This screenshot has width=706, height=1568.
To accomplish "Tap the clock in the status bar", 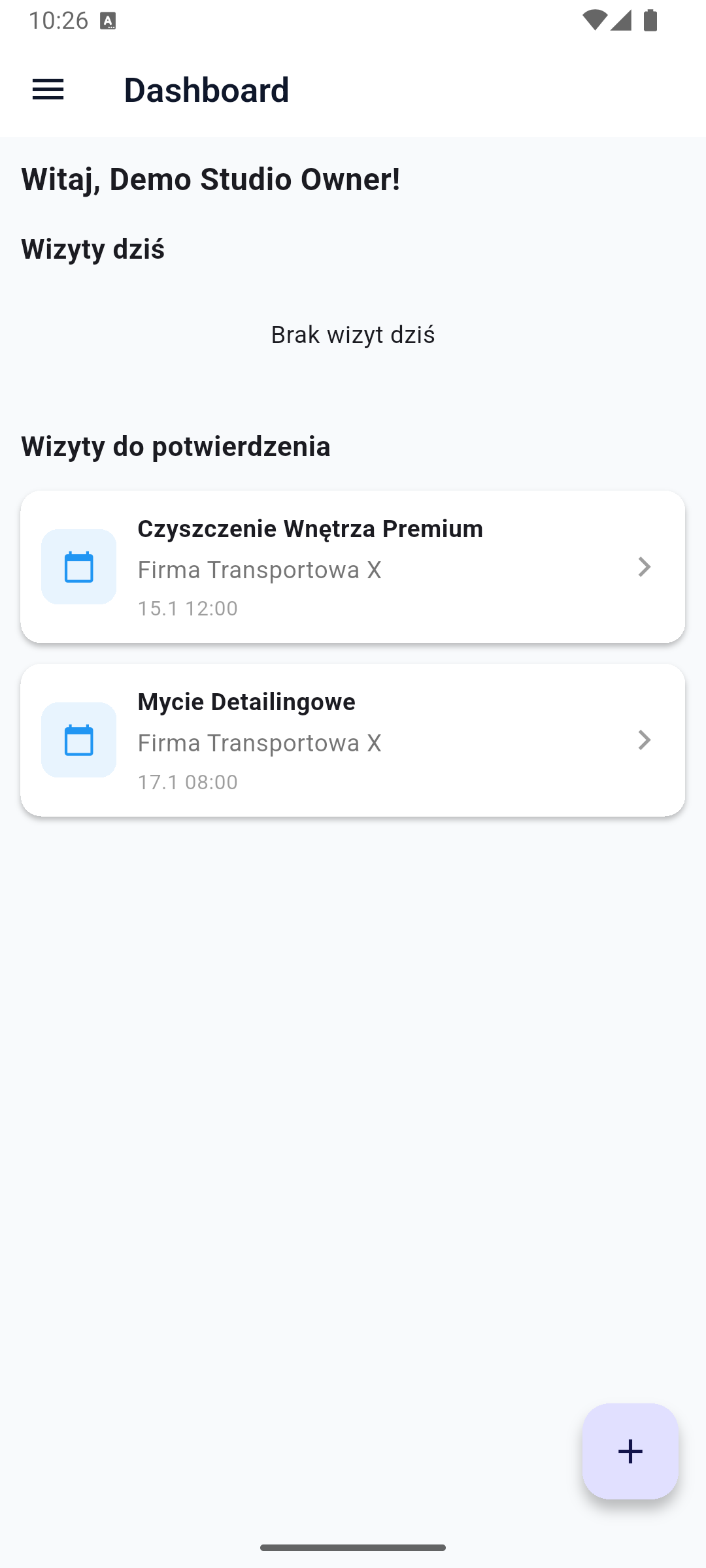I will [x=59, y=22].
